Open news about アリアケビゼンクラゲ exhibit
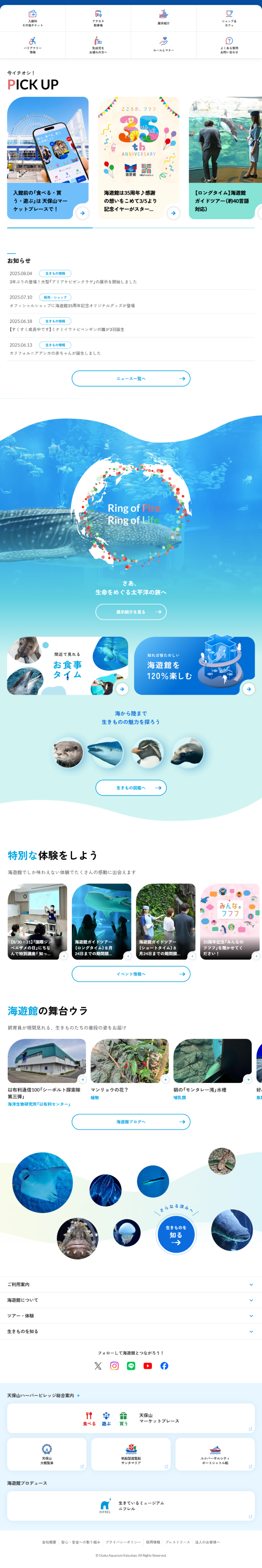Screen dimensions: 262x1568 point(73,282)
